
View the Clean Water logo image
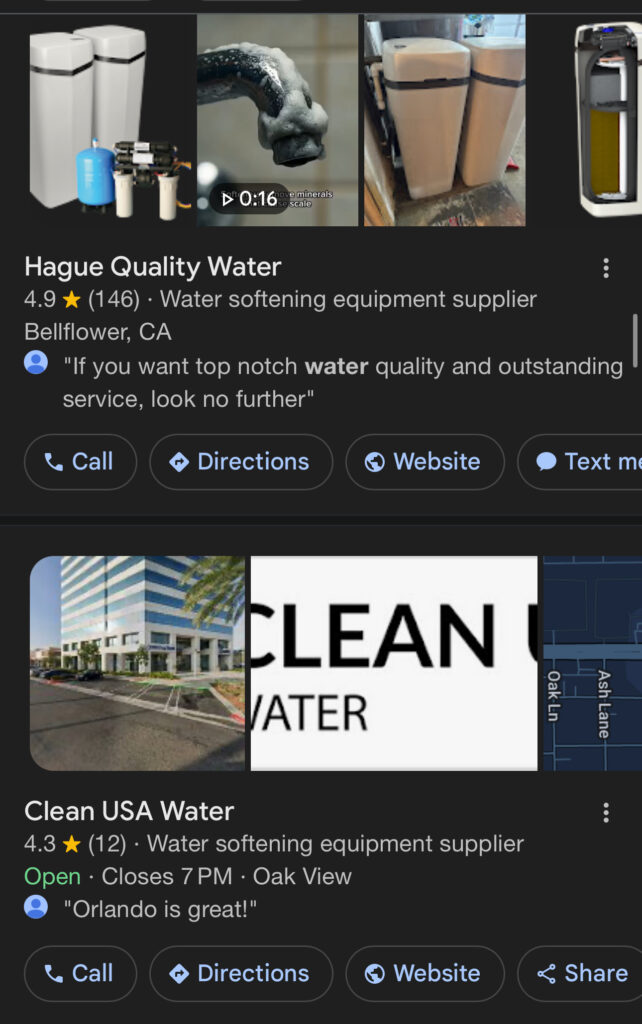(393, 663)
